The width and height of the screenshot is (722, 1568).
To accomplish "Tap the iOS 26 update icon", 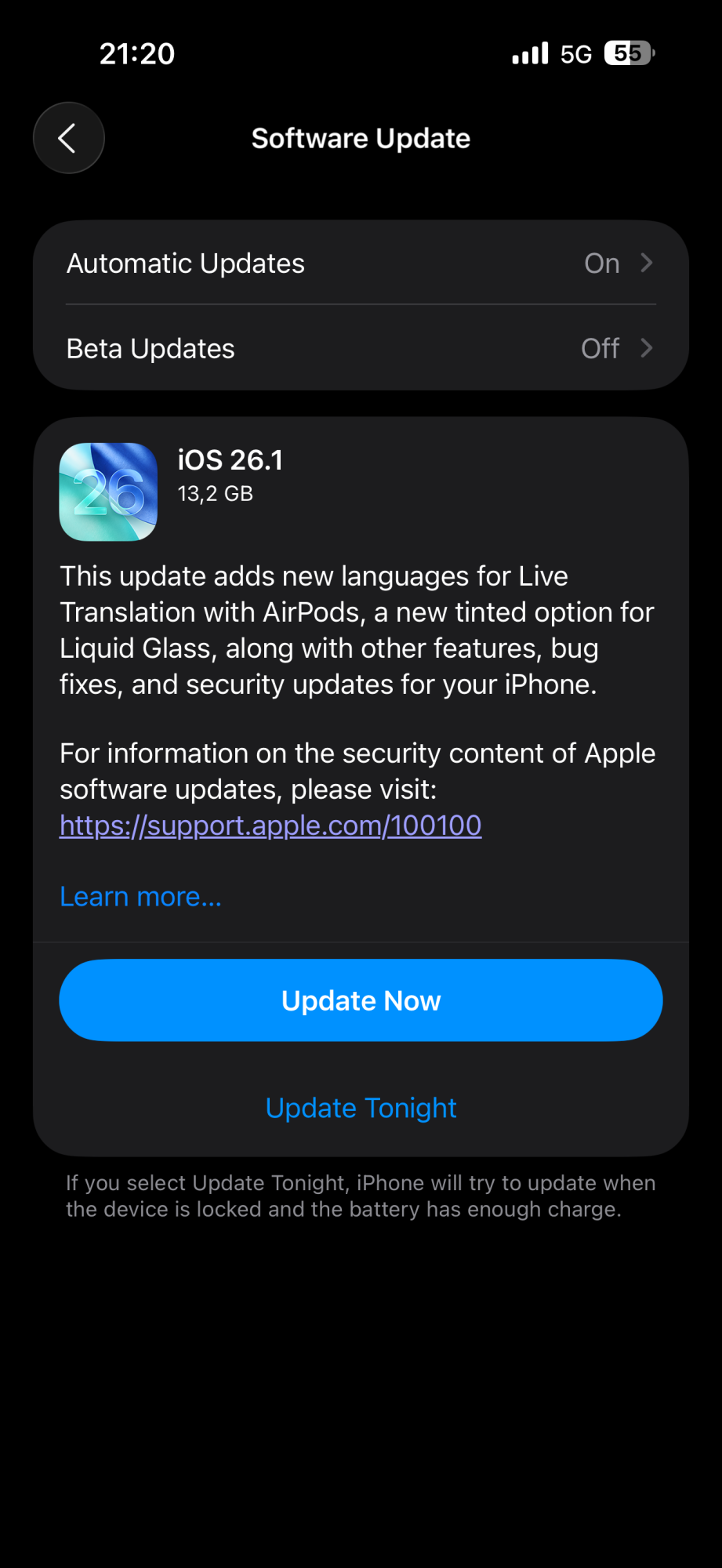I will (x=107, y=491).
